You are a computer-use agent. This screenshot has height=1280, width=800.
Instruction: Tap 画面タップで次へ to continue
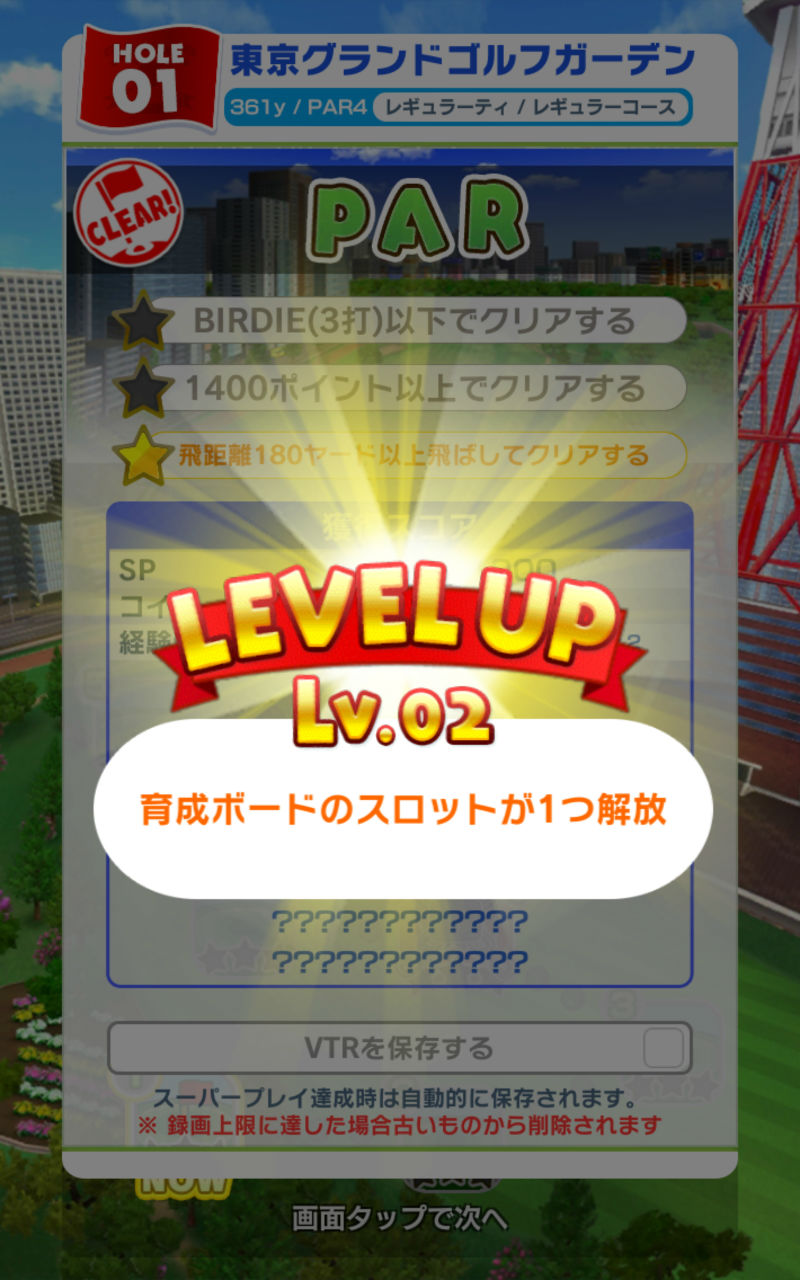click(400, 1219)
